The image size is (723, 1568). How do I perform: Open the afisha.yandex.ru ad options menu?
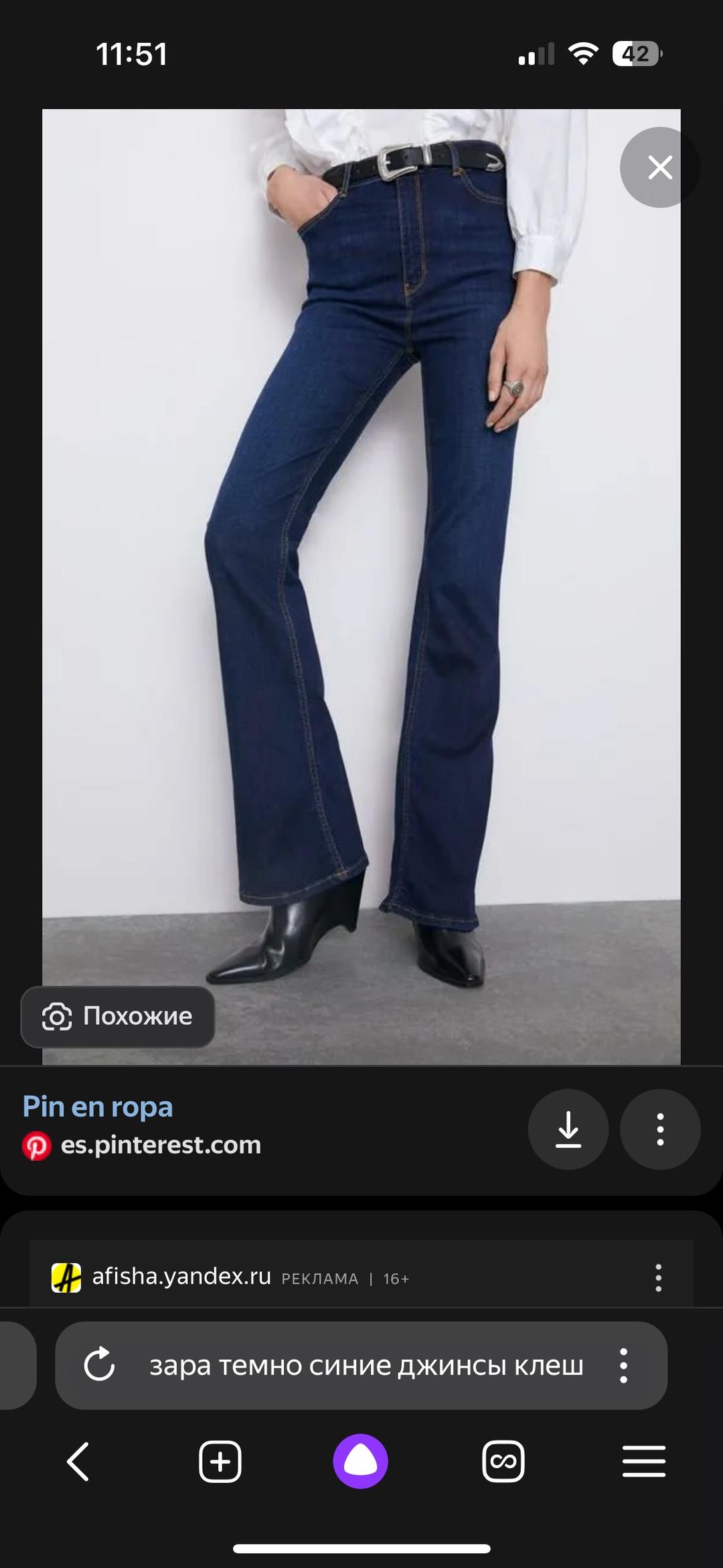pyautogui.click(x=659, y=1278)
